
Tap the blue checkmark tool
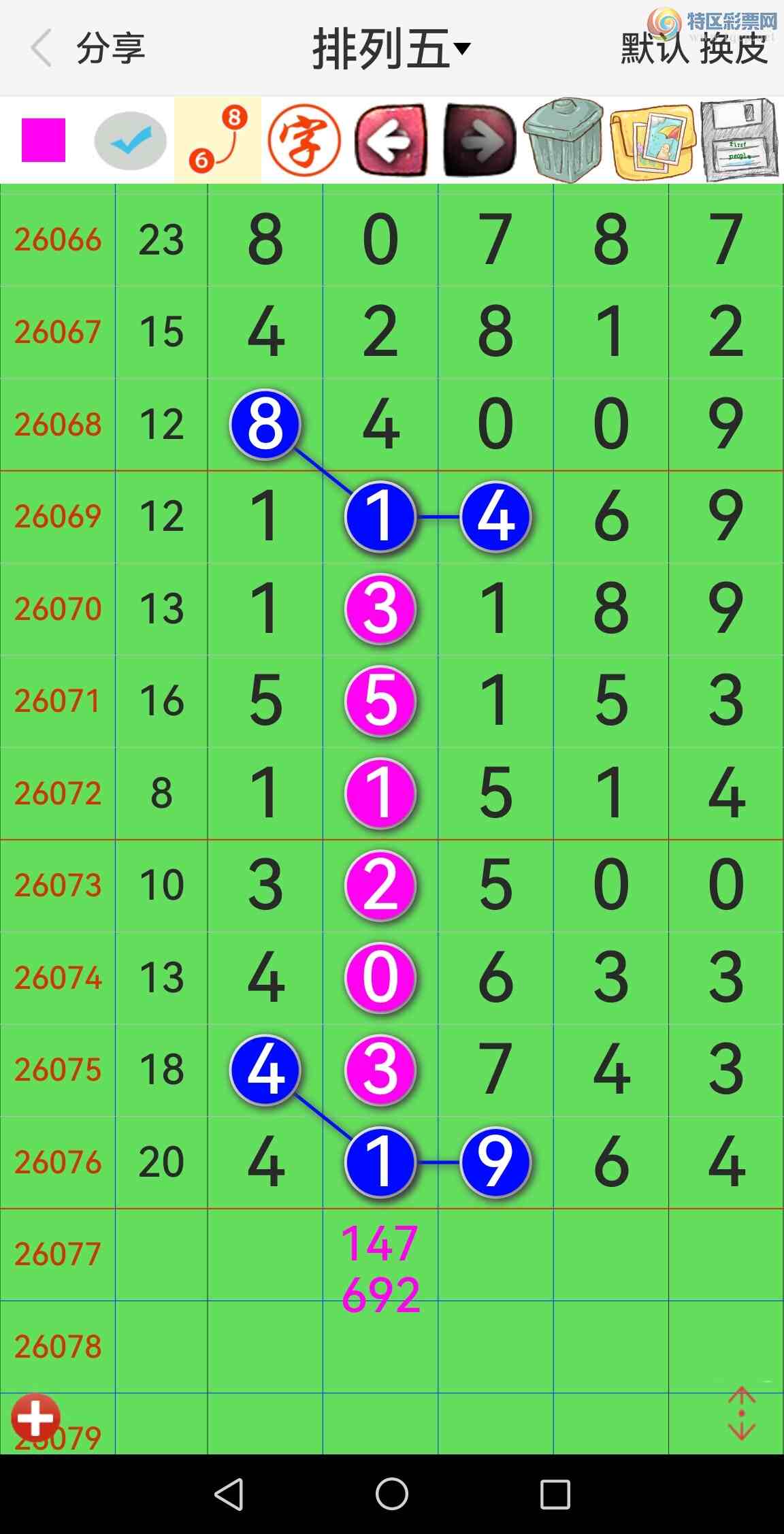point(130,141)
